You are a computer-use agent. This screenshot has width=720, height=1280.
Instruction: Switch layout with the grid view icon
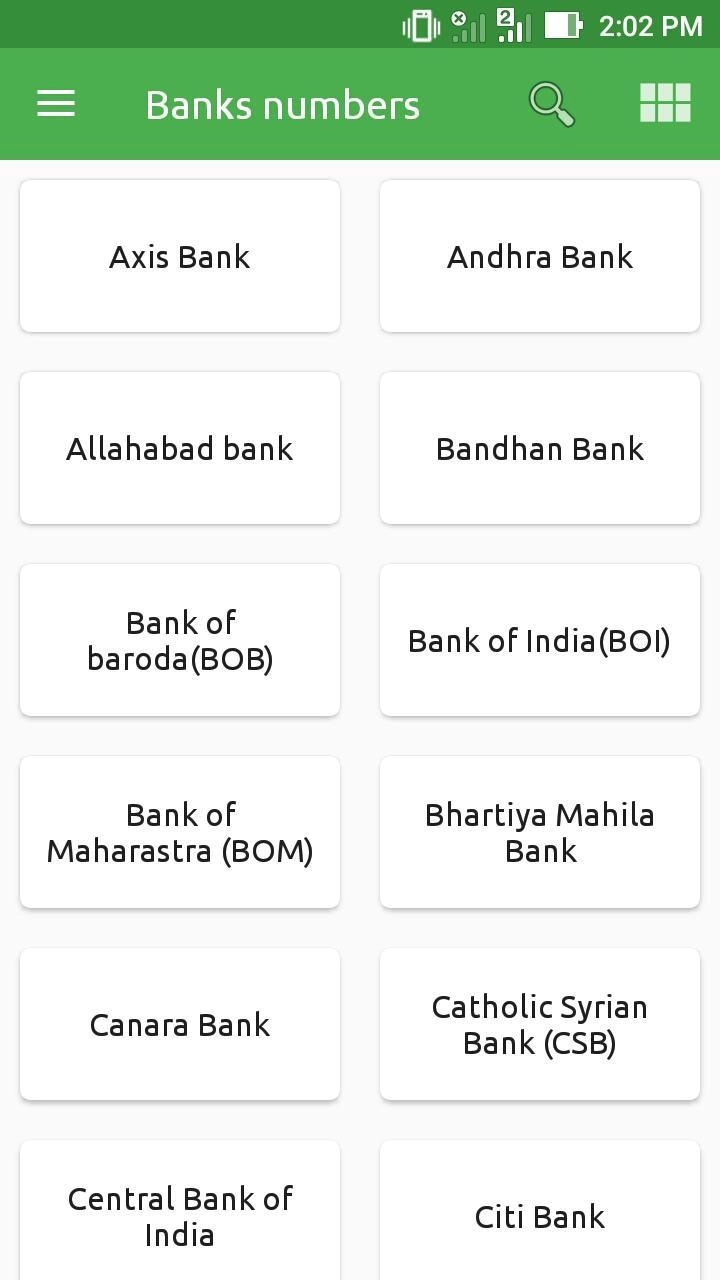pos(665,104)
